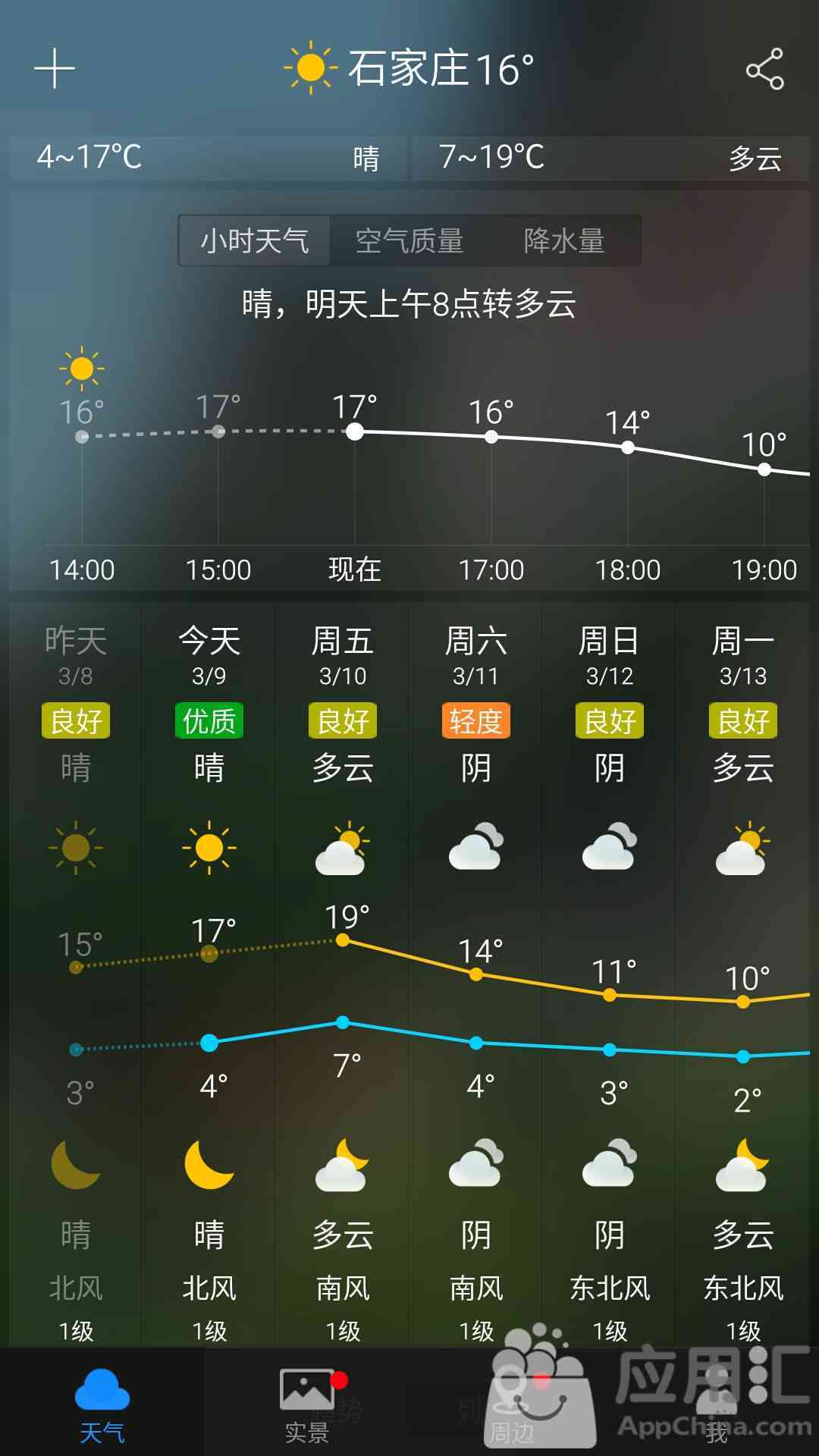Open the 今天 3/9 forecast column
819x1456 pixels.
[x=209, y=974]
